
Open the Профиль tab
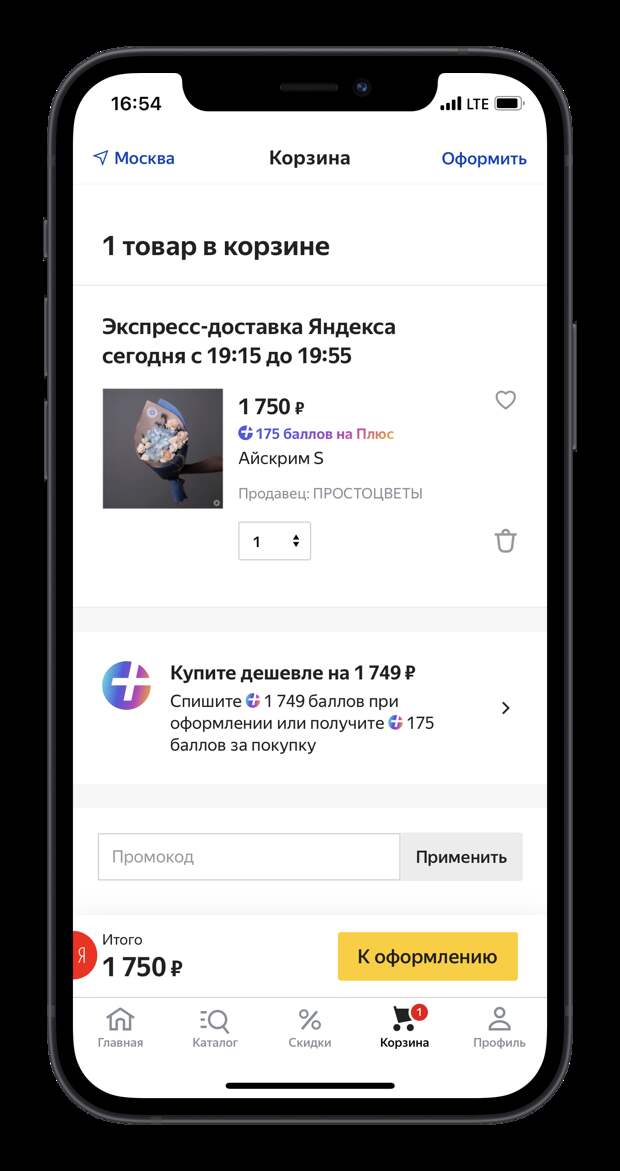click(x=499, y=1028)
